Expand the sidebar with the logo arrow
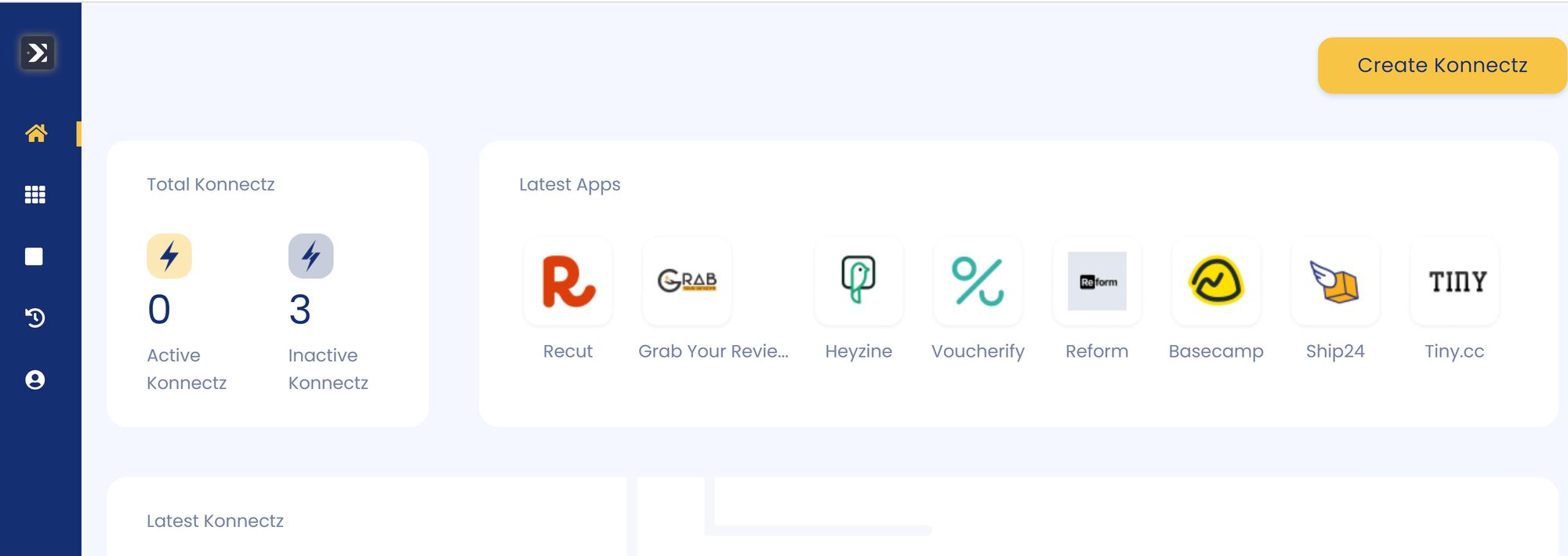Image resolution: width=1568 pixels, height=556 pixels. [x=38, y=53]
